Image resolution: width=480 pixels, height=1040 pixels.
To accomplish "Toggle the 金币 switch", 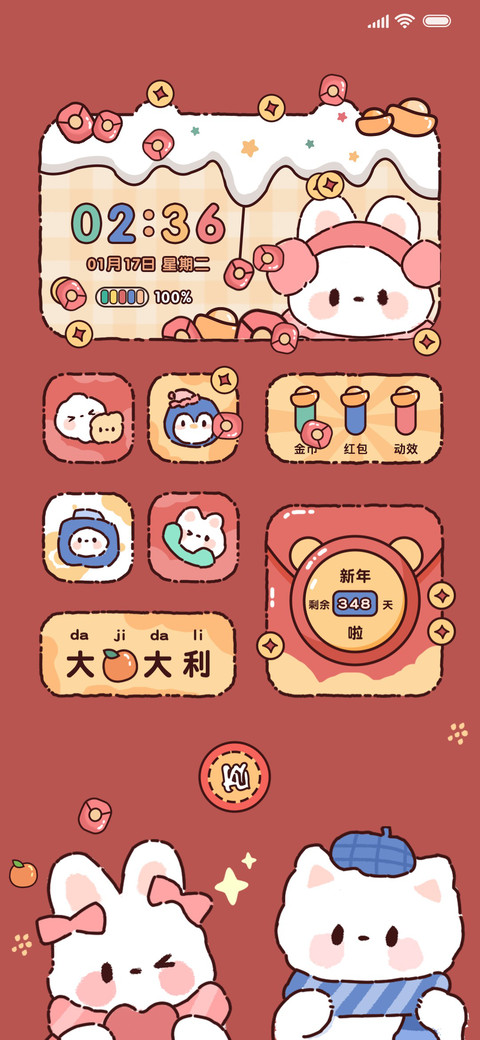I will pyautogui.click(x=305, y=411).
